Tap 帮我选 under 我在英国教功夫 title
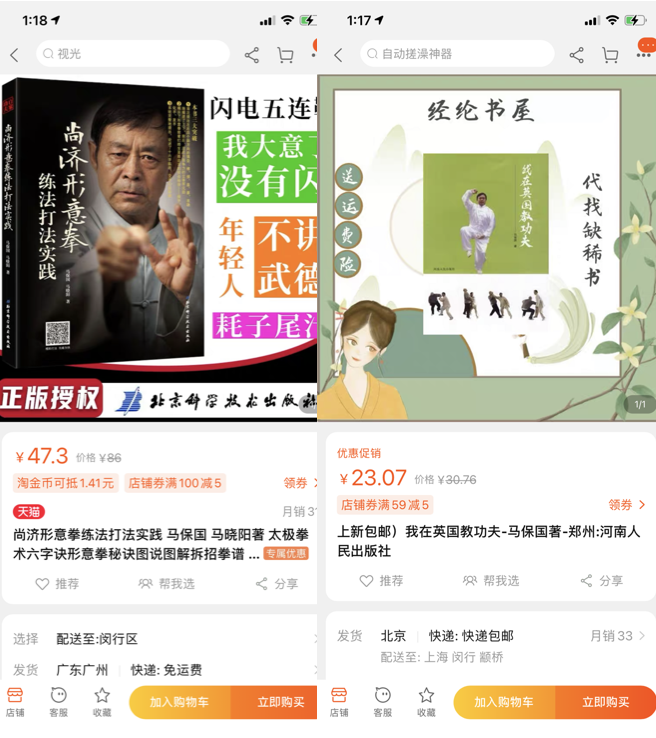The height and width of the screenshot is (738, 656). coord(490,580)
